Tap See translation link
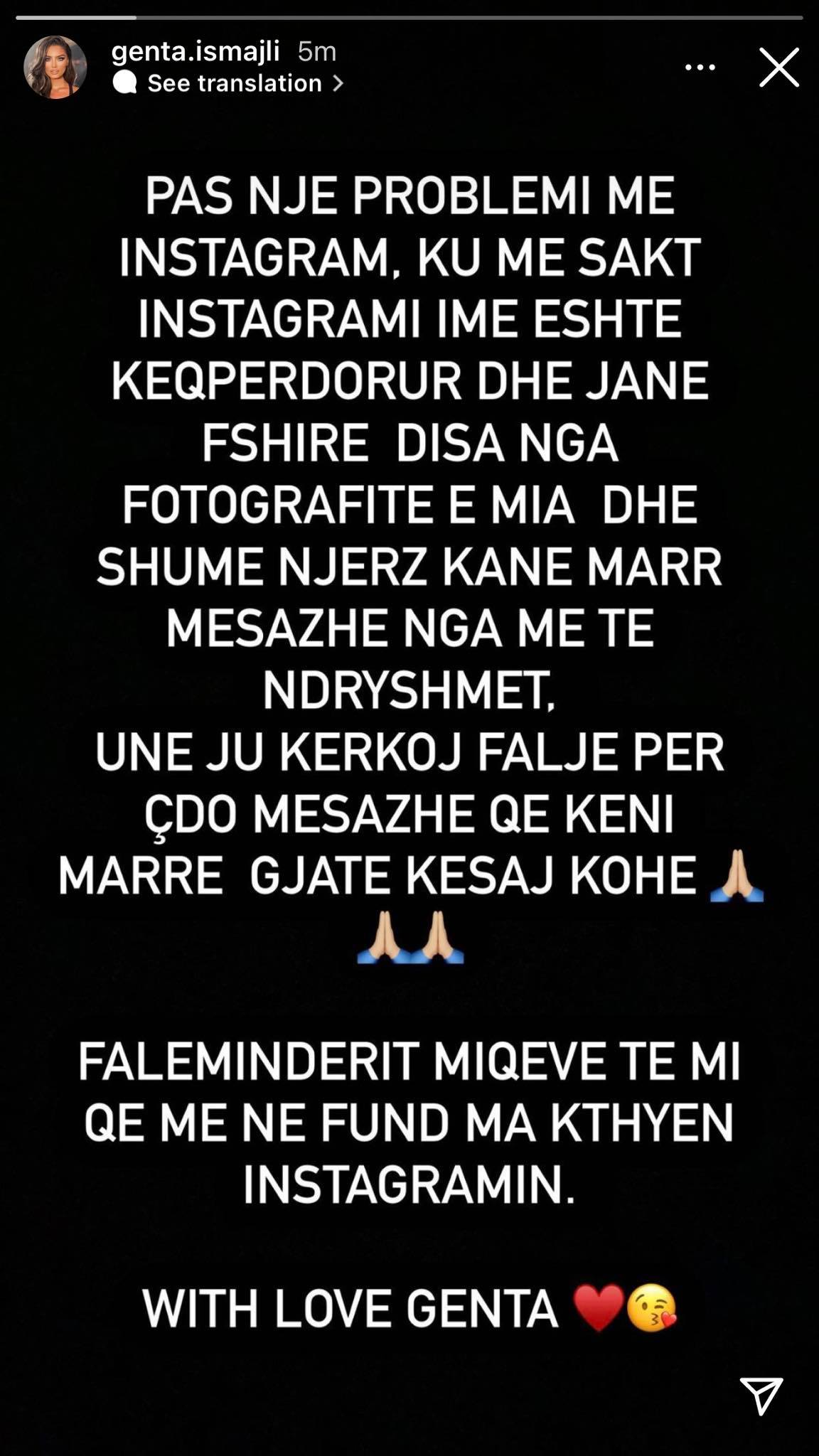The image size is (819, 1456). (x=235, y=84)
